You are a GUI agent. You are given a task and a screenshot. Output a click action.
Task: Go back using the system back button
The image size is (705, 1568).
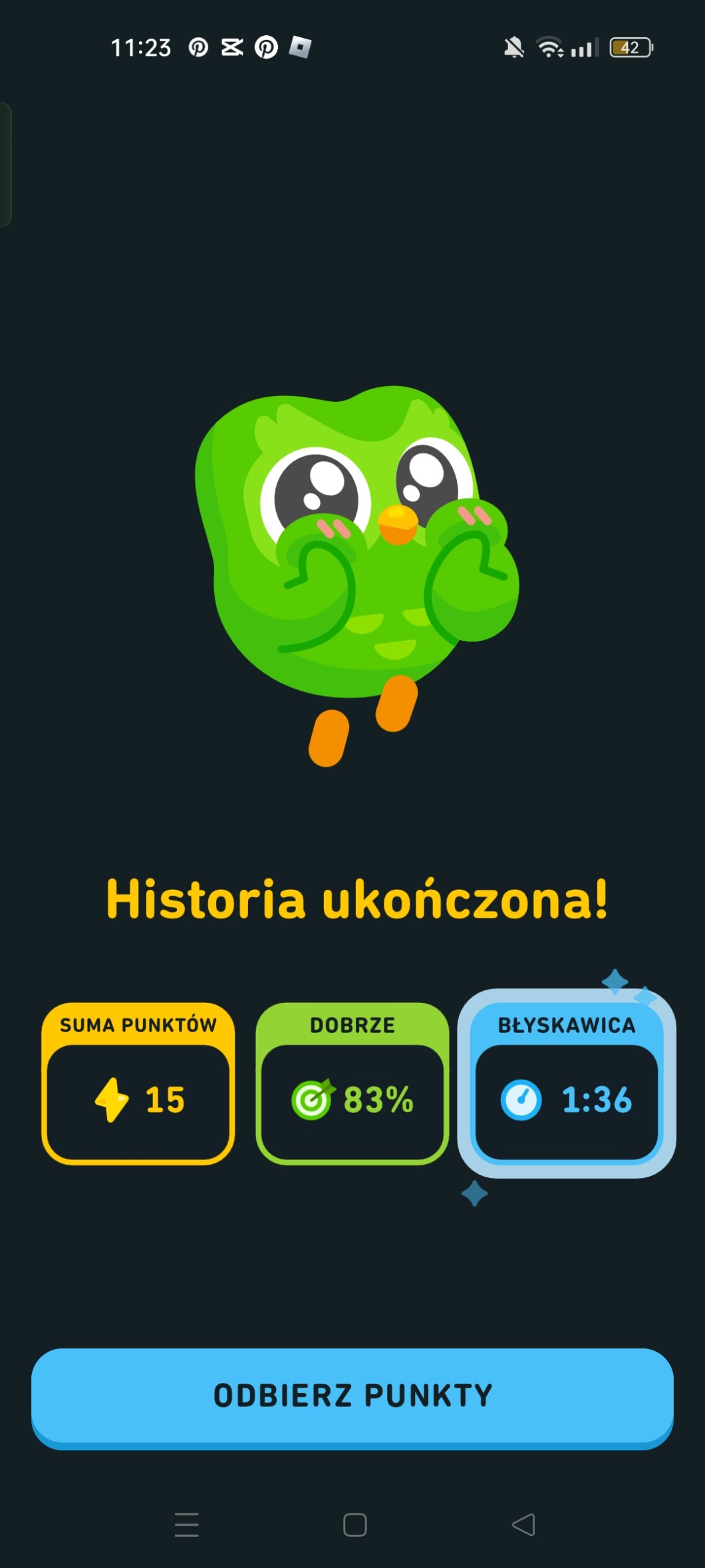pyautogui.click(x=523, y=1524)
